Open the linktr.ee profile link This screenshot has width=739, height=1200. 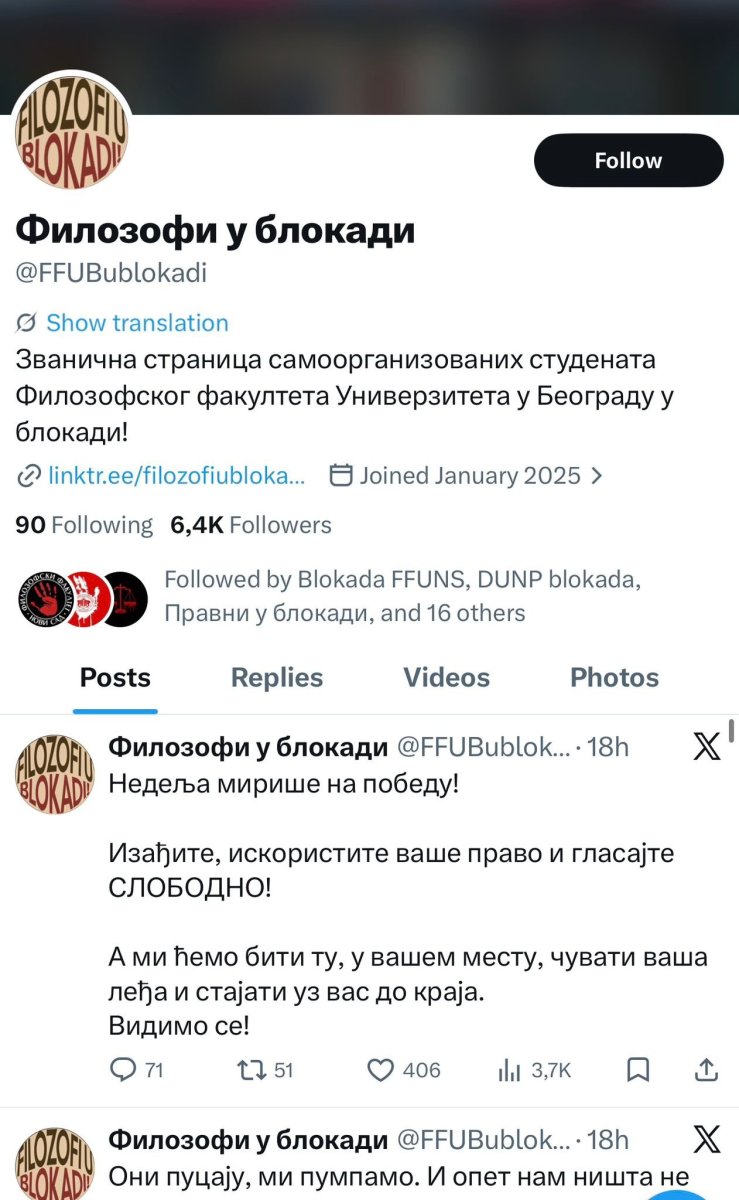click(x=176, y=475)
